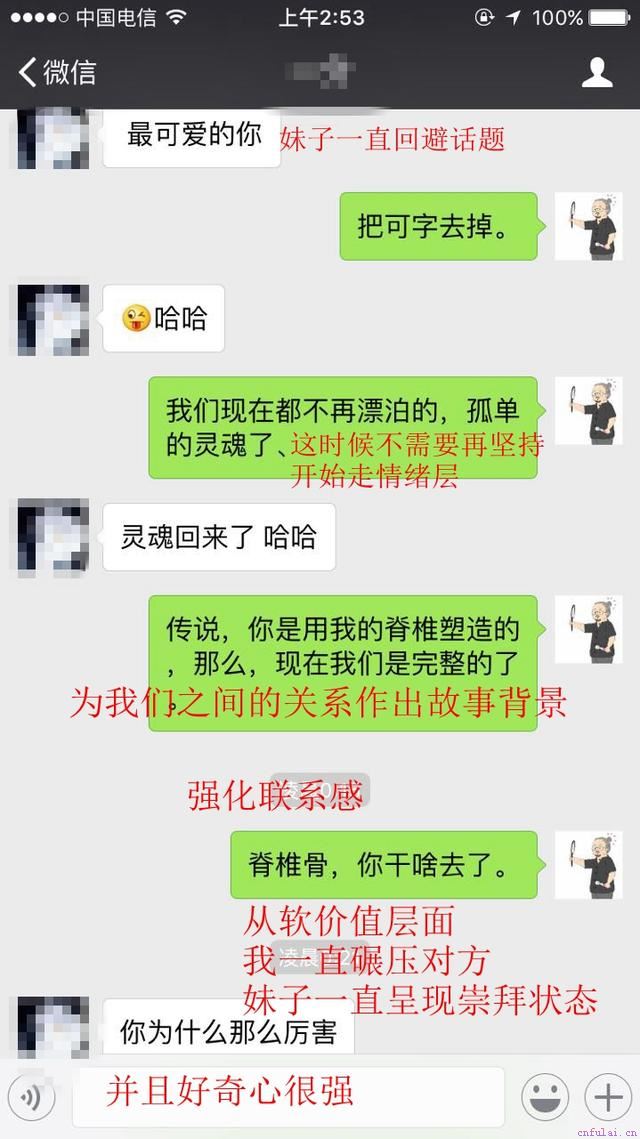Screen dimensions: 640x1139
Task: Open the emoji sticker panel
Action: pos(545,1097)
